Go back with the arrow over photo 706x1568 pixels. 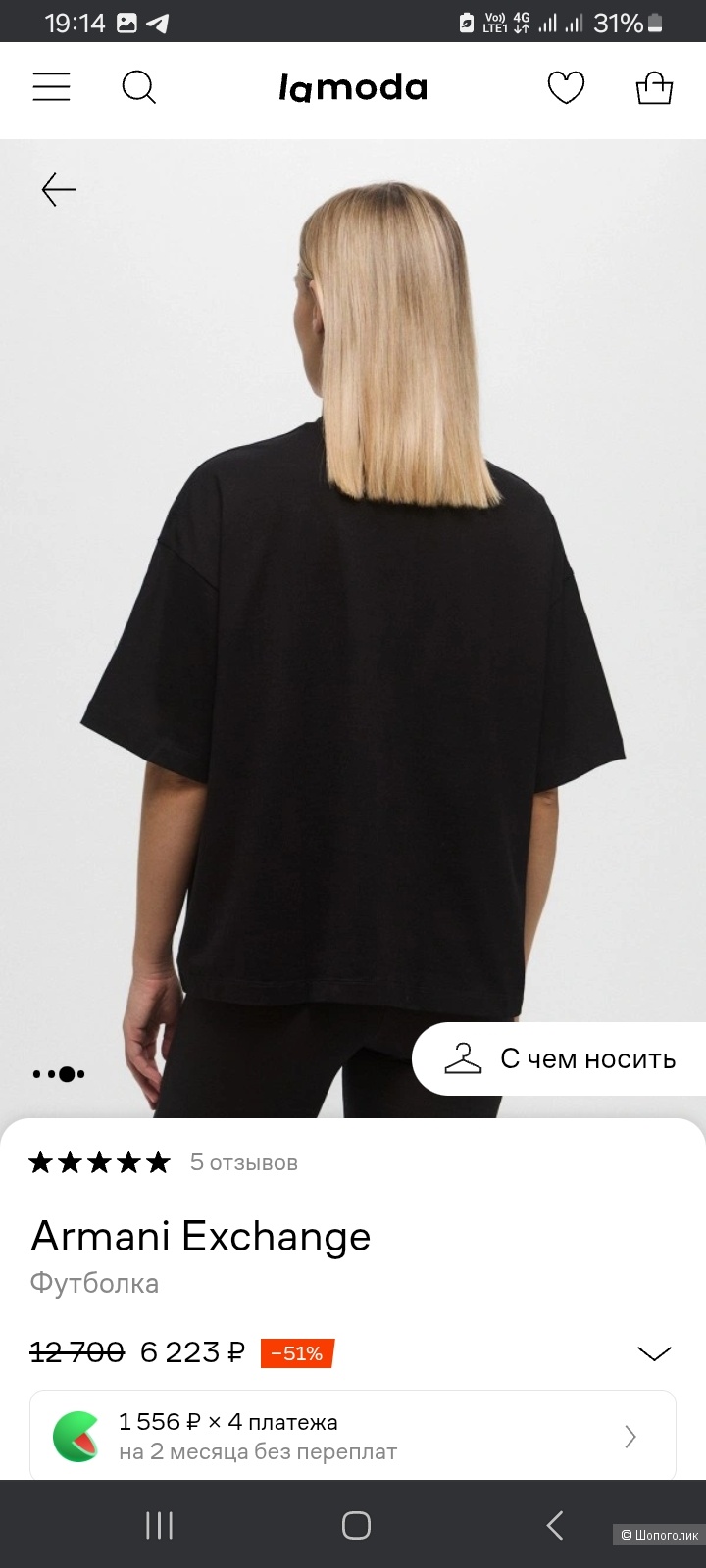[x=59, y=189]
